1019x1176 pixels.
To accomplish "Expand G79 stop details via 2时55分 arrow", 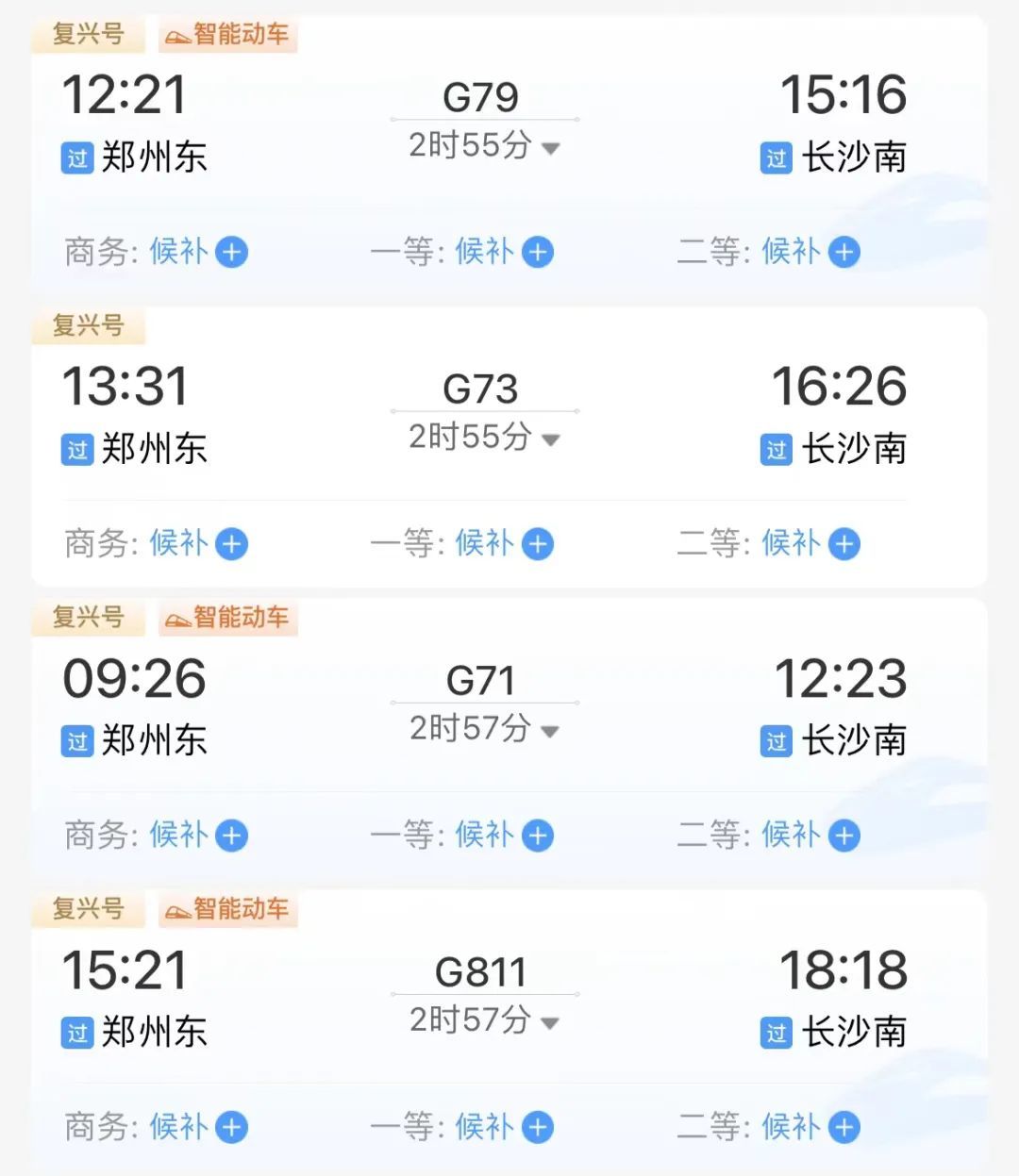I will point(552,148).
